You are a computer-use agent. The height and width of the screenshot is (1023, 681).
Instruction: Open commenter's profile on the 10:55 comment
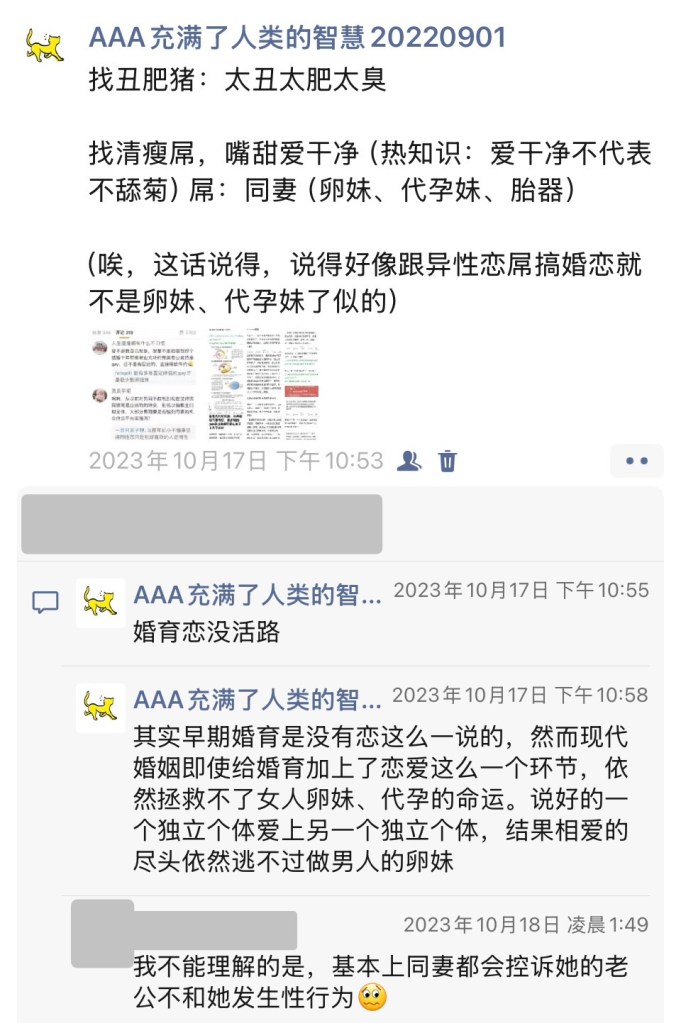pyautogui.click(x=257, y=596)
